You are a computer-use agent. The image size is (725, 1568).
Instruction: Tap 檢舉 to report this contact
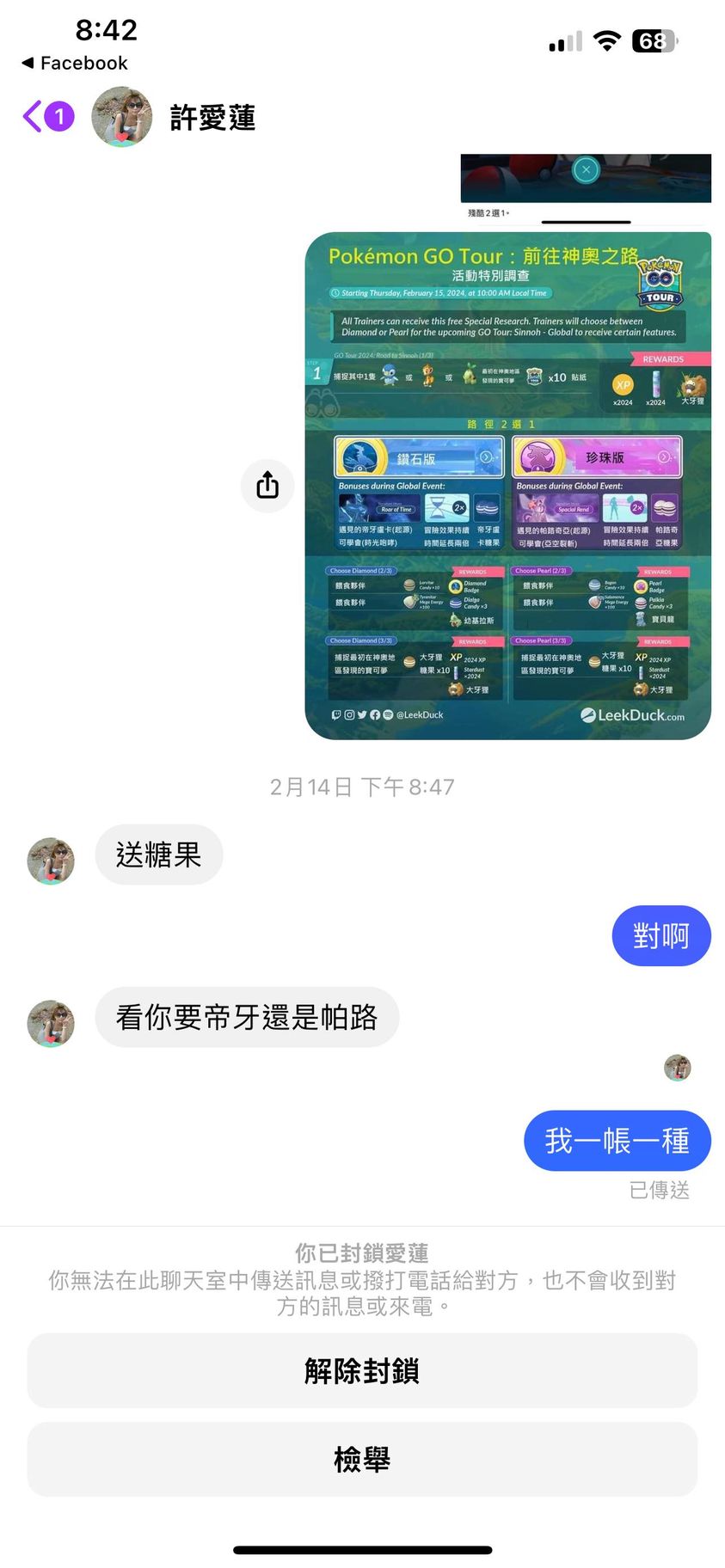click(x=362, y=1460)
